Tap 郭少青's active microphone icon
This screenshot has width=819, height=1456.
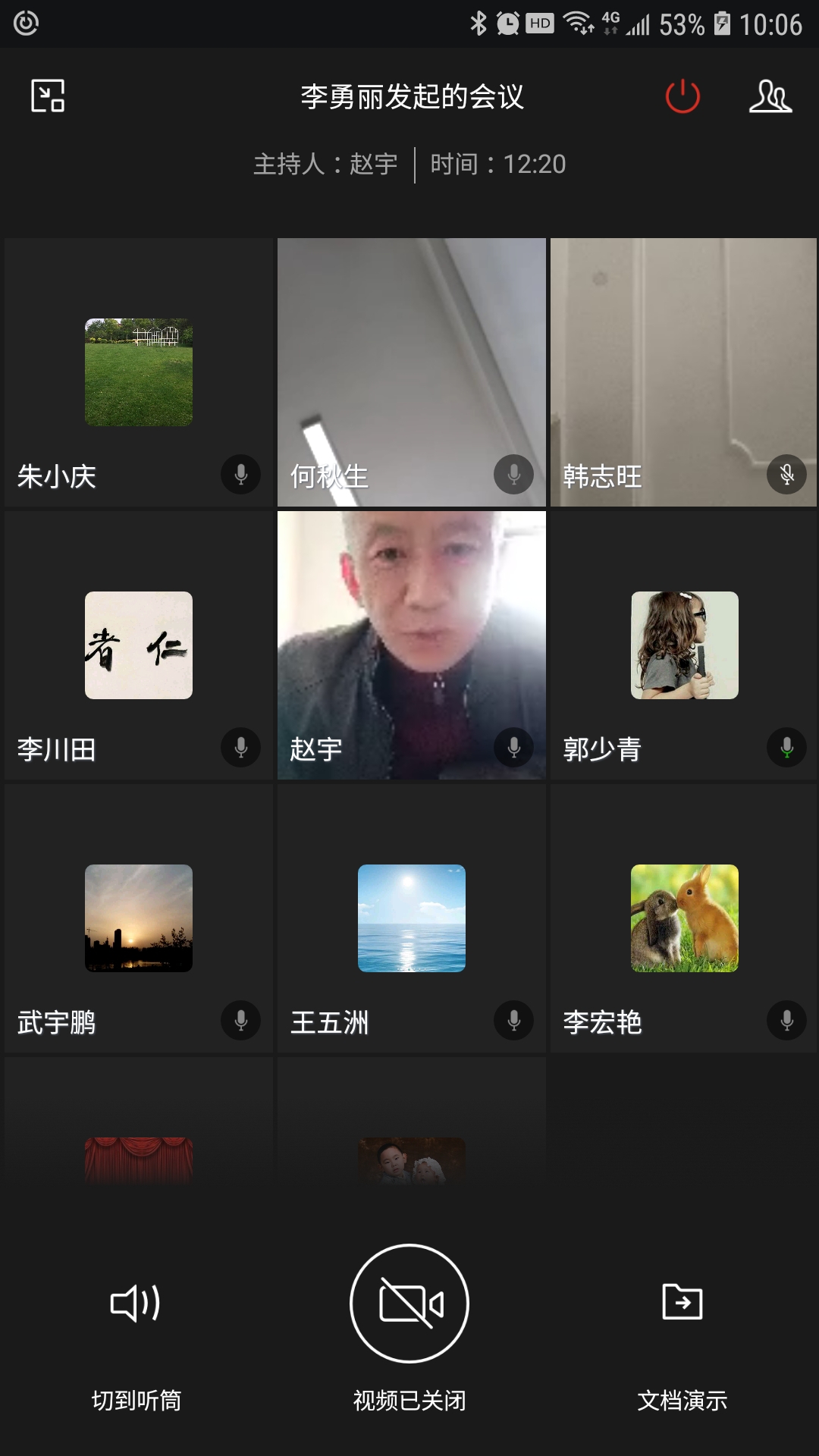787,748
